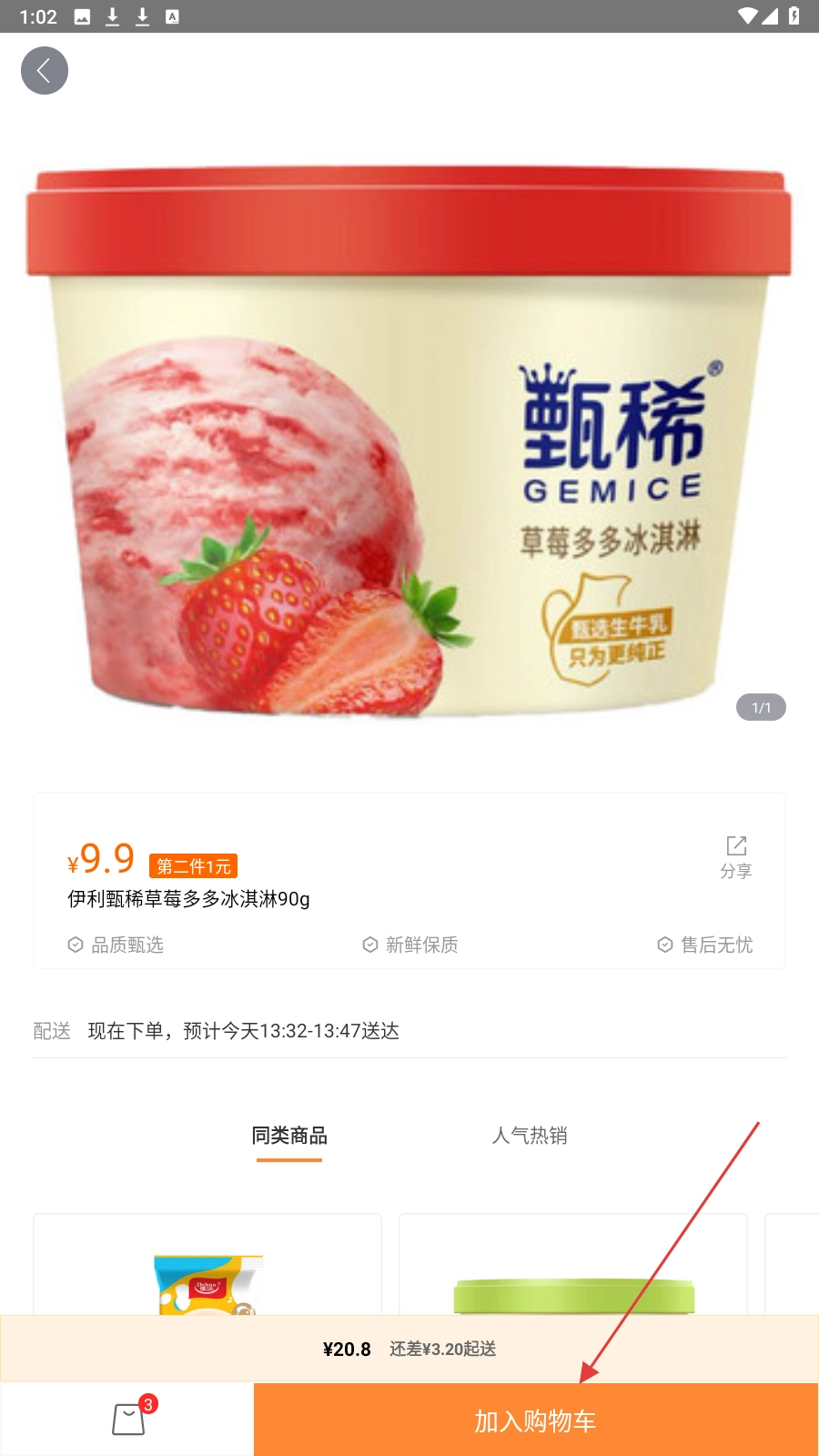Image resolution: width=819 pixels, height=1456 pixels.
Task: Tap 加入购物车 to add item
Action: tap(535, 1421)
